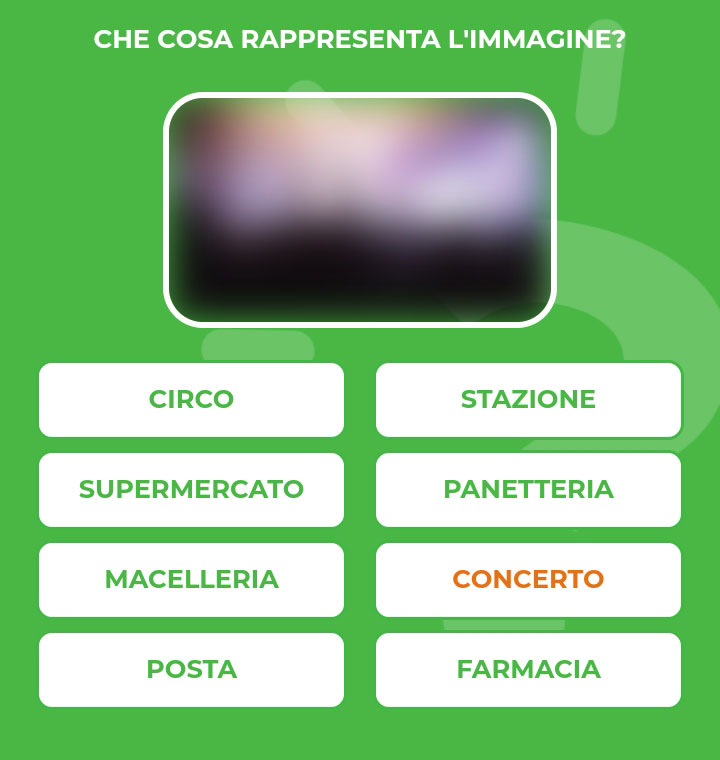
Task: Select the answer meaning butcher shop
Action: tap(191, 580)
